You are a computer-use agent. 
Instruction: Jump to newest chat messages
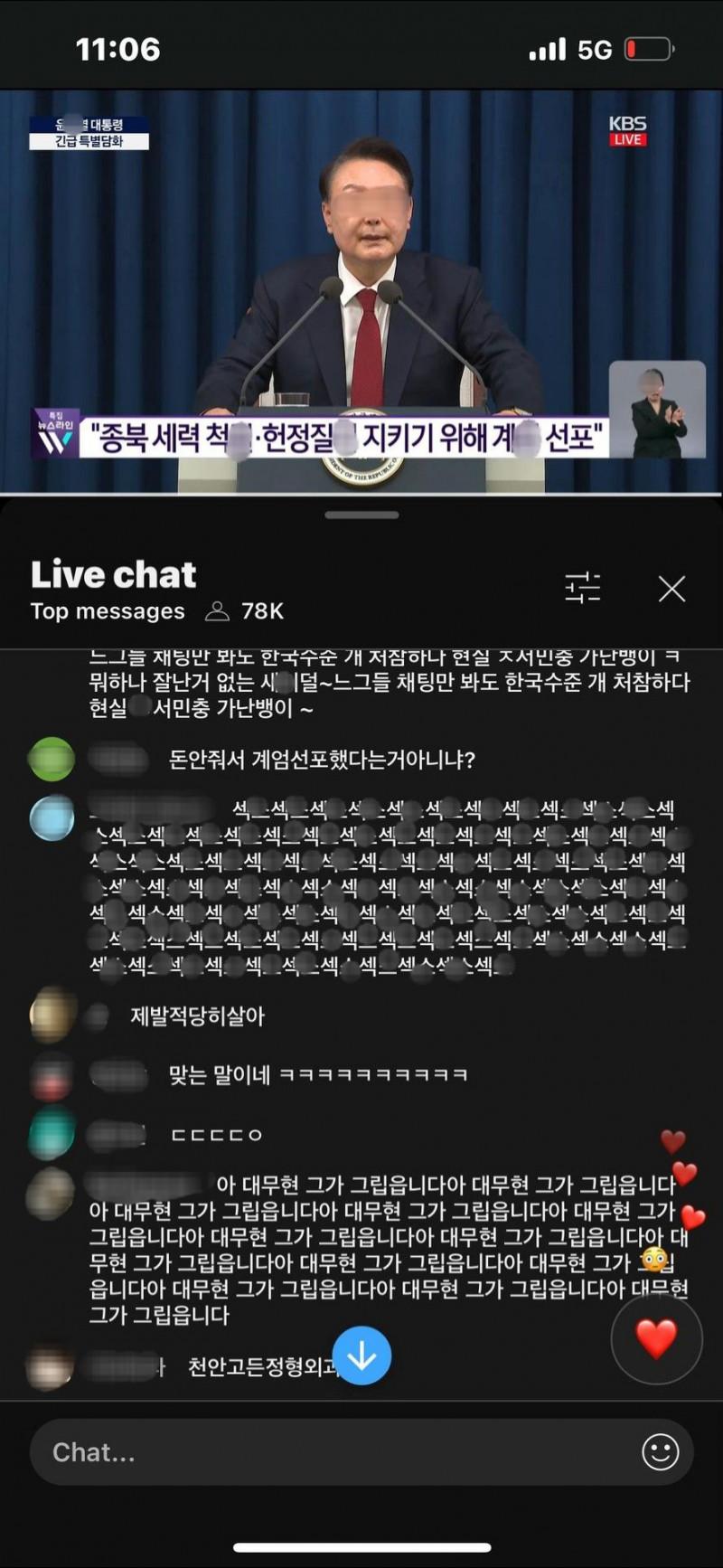(x=361, y=1355)
